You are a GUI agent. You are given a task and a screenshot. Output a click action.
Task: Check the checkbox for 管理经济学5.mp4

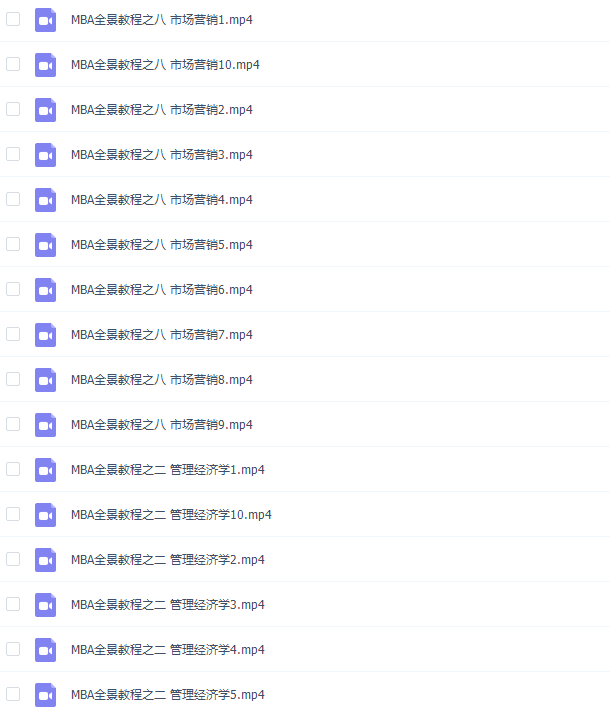13,694
